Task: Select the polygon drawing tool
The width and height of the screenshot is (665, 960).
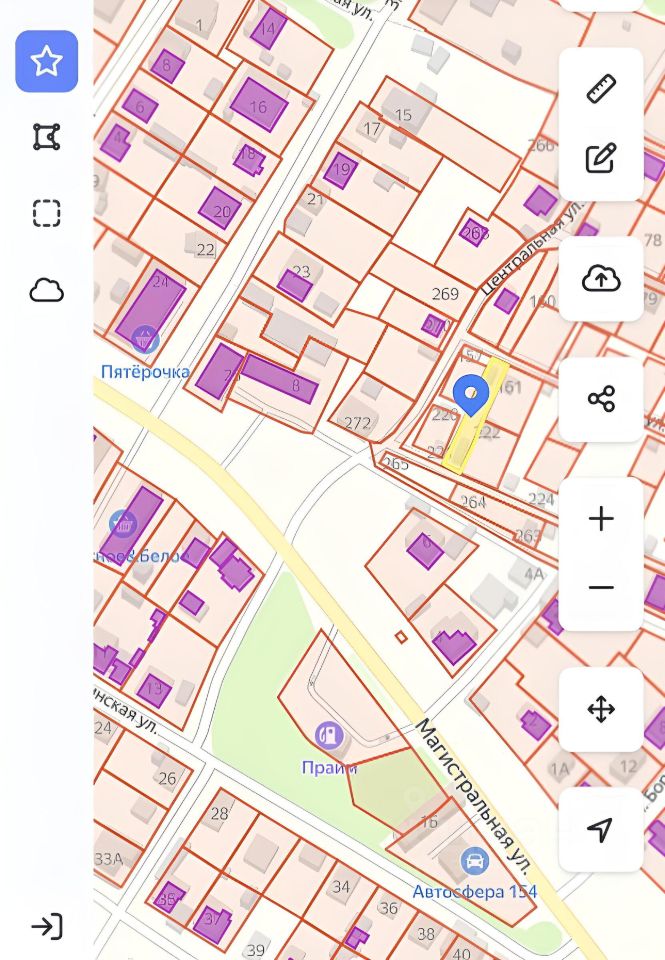Action: pos(47,137)
